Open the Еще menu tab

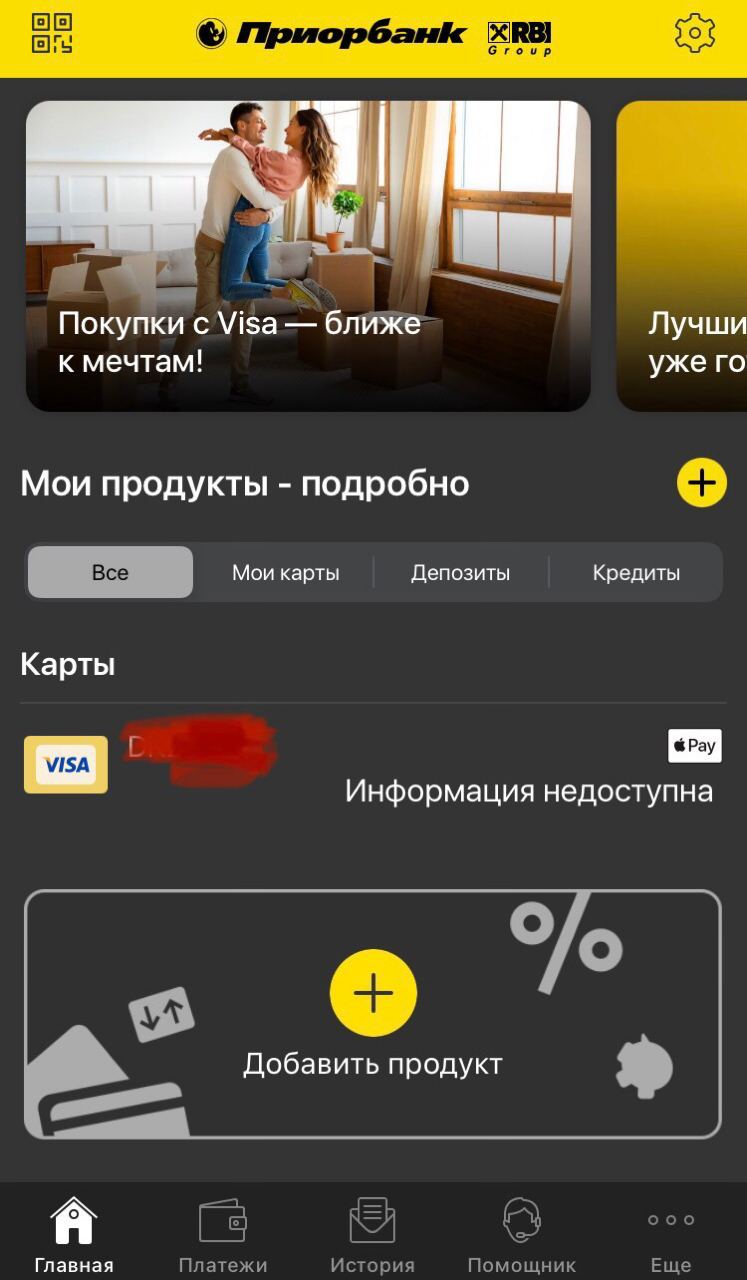pos(670,1236)
